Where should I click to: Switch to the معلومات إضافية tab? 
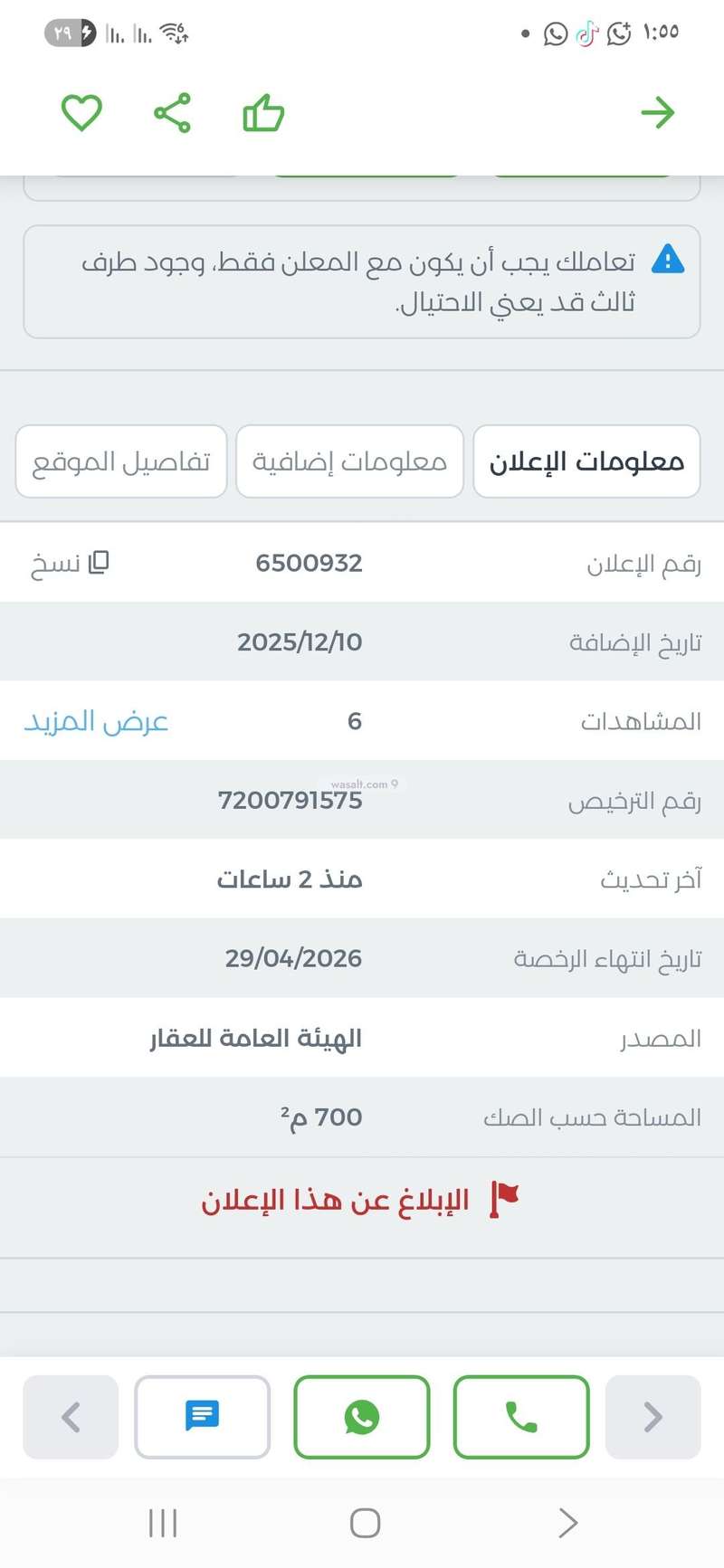click(349, 461)
